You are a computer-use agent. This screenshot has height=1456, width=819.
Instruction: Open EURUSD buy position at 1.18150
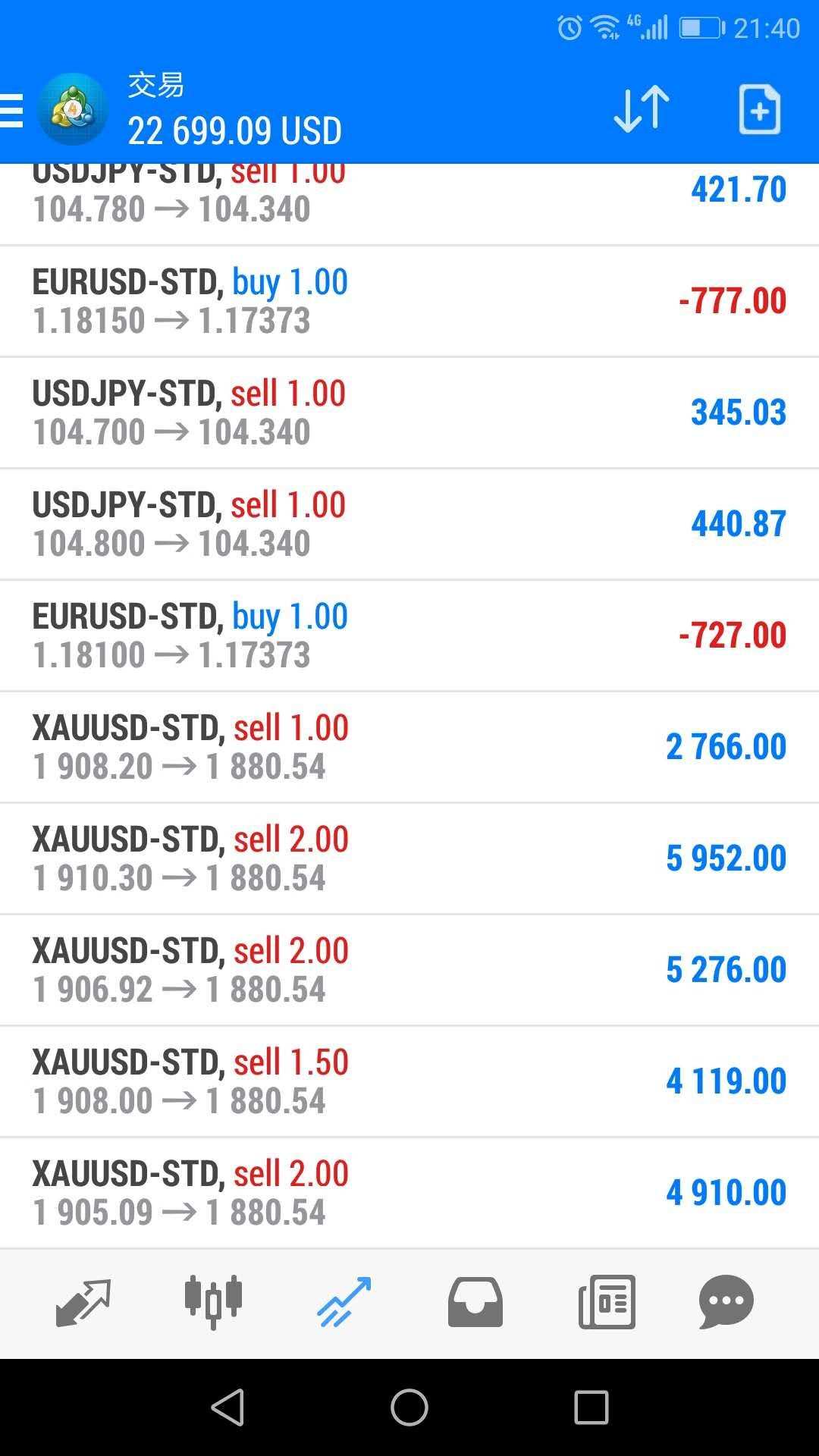coord(409,301)
